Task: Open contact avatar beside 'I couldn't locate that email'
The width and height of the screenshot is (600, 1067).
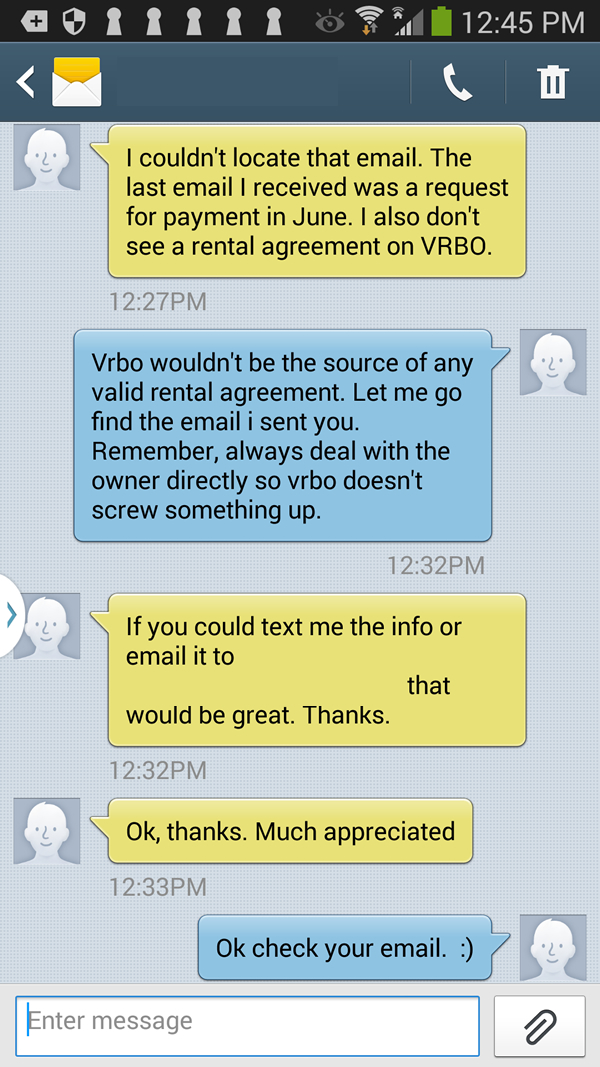Action: pyautogui.click(x=47, y=157)
